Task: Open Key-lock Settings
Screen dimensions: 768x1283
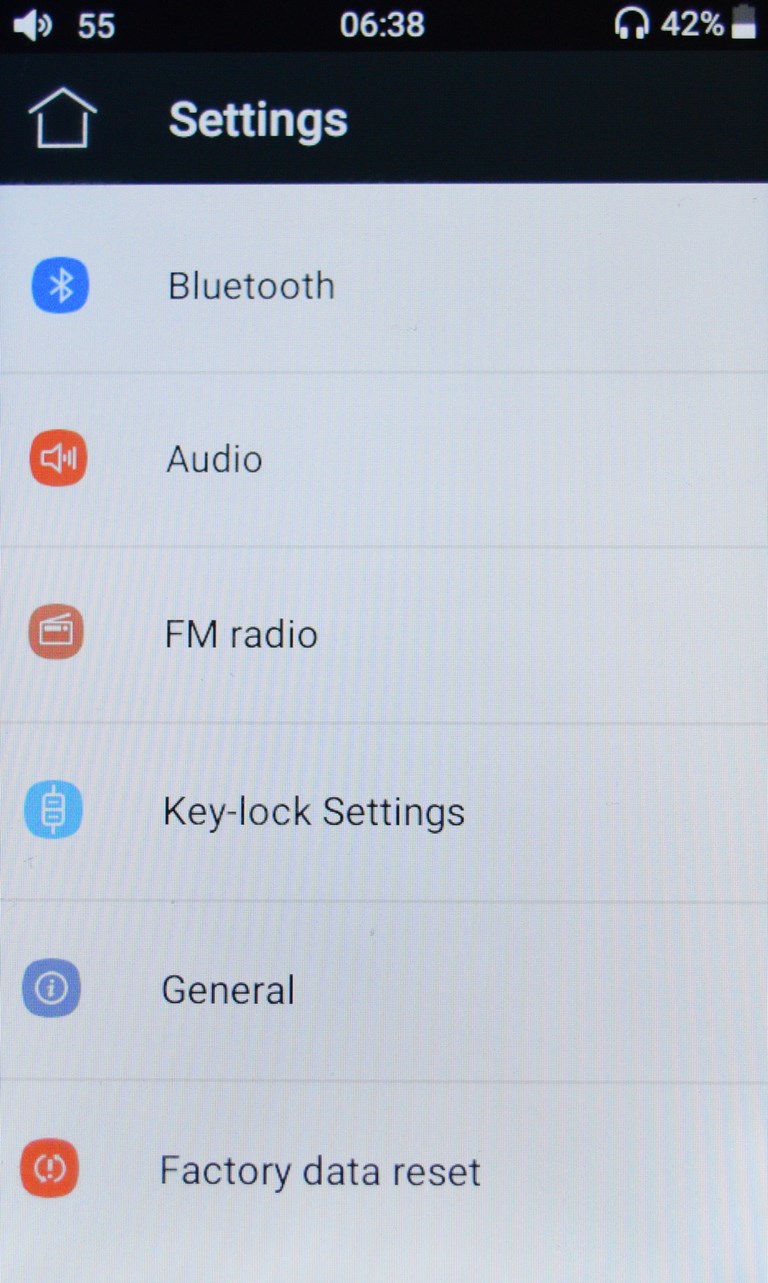Action: [384, 812]
